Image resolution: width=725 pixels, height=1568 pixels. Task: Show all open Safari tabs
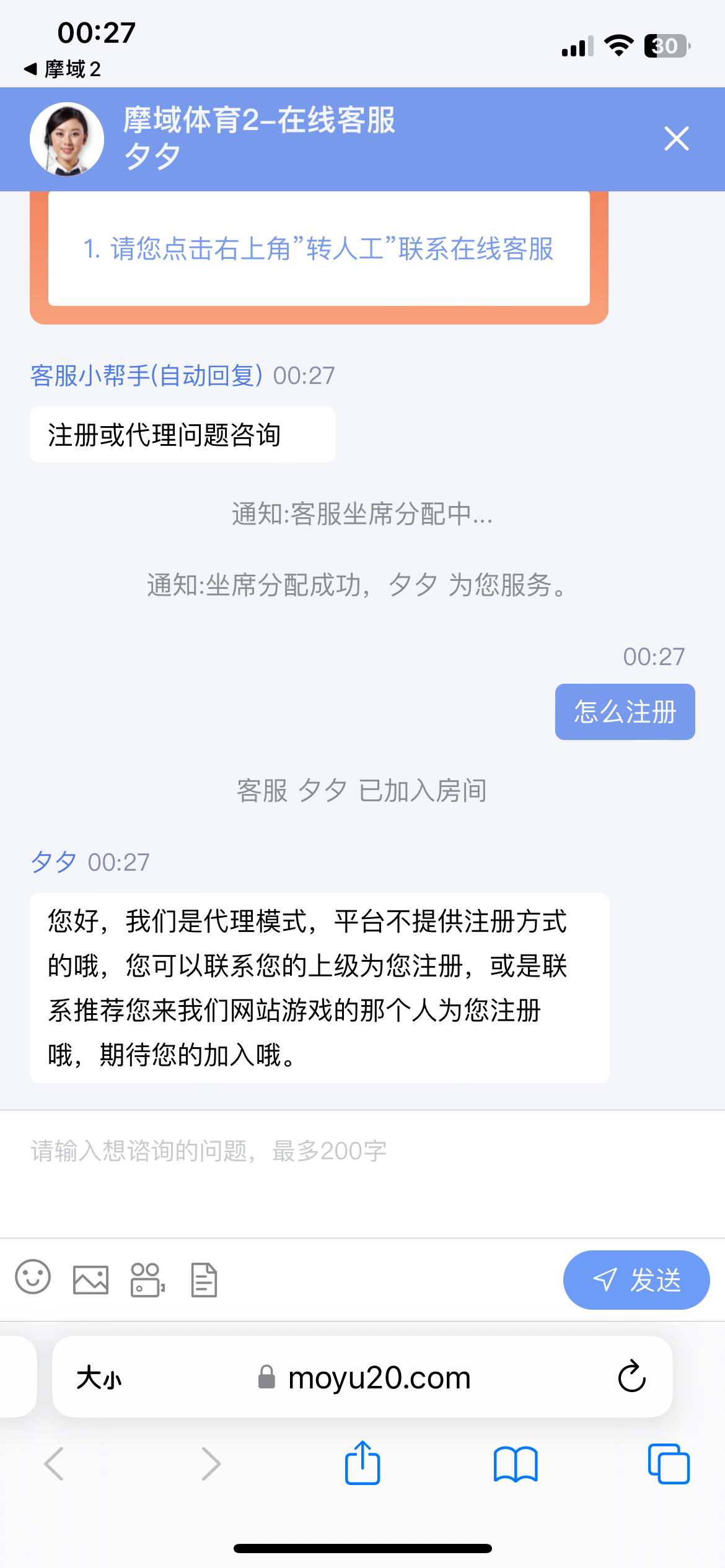pos(669,1464)
